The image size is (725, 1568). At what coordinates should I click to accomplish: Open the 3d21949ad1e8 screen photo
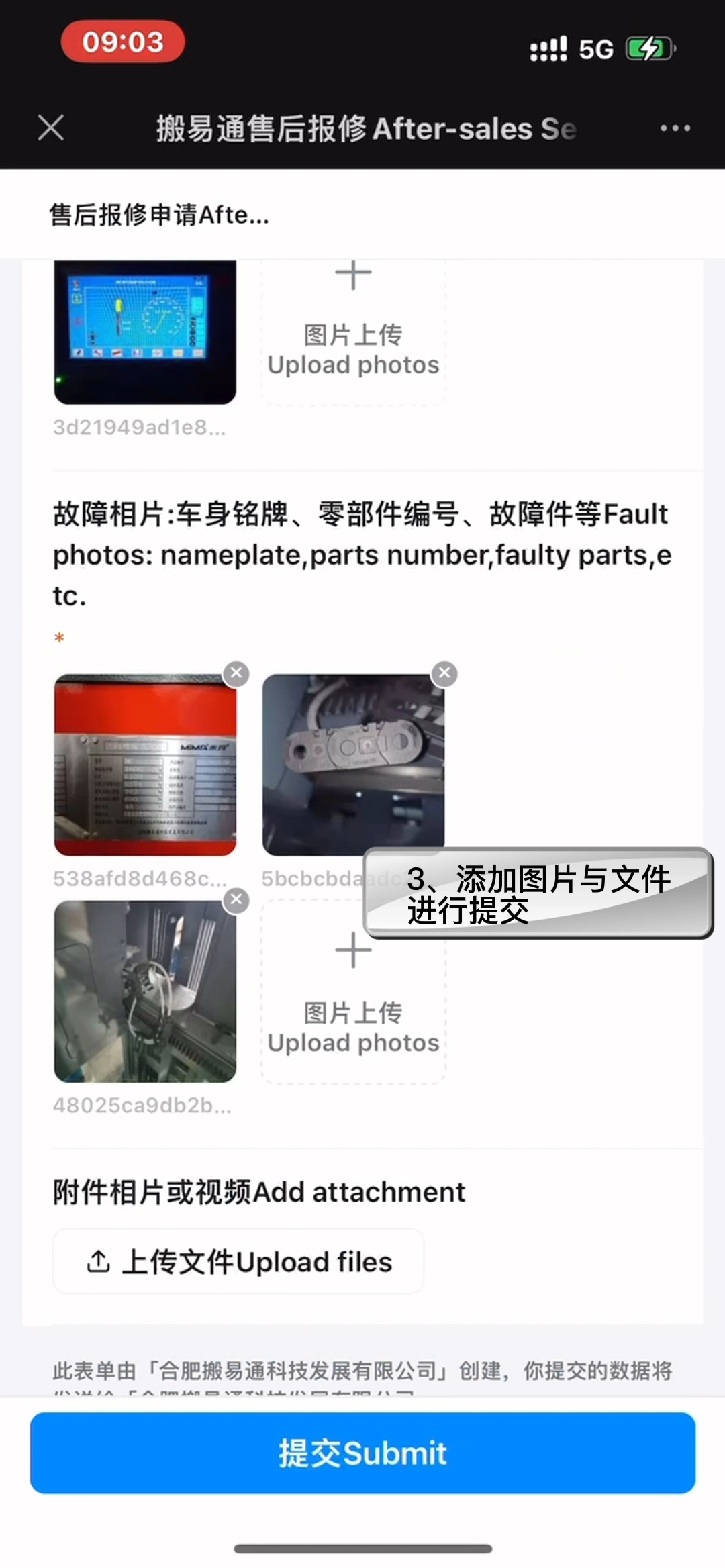point(145,332)
